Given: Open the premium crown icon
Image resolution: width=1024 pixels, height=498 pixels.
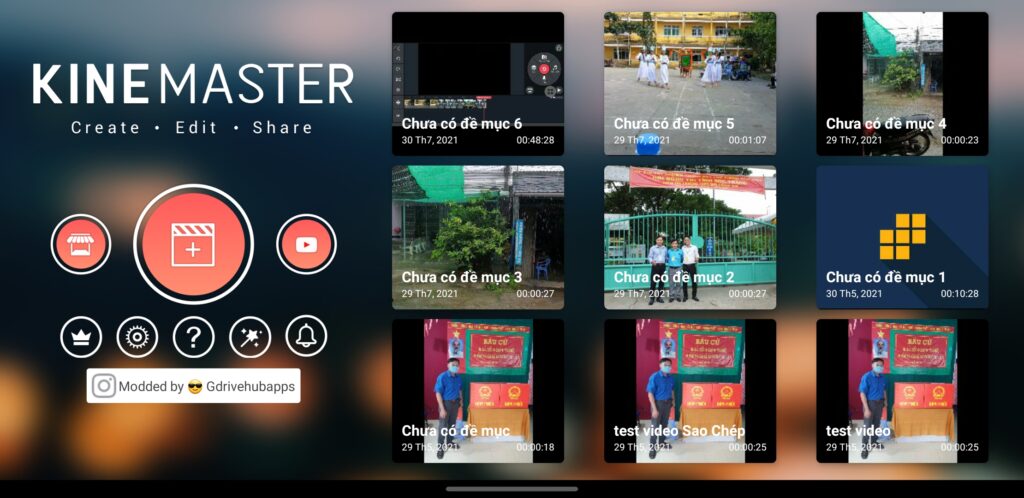Looking at the screenshot, I should click(81, 337).
